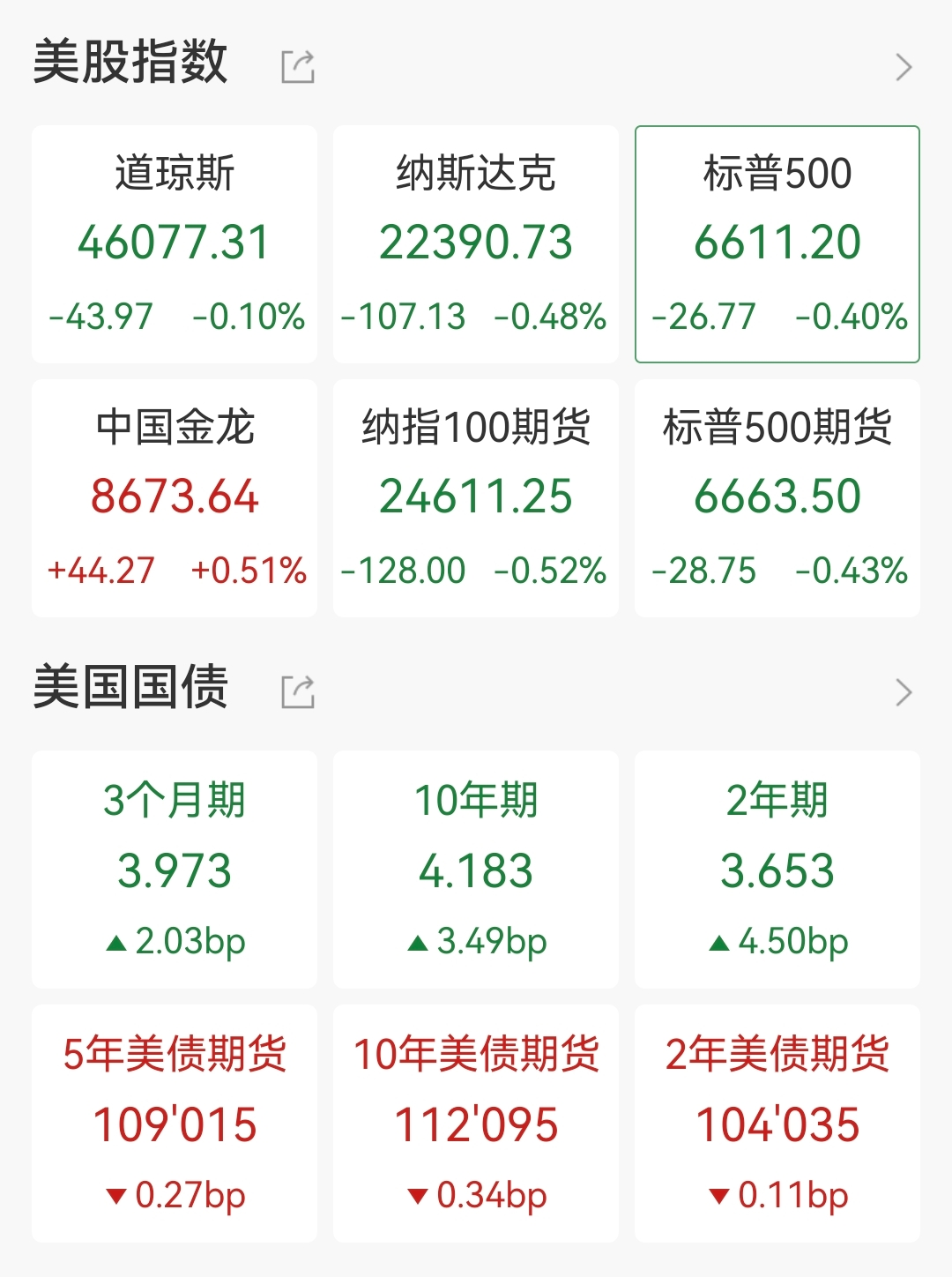Open the 中国金龙 index card
The height and width of the screenshot is (1277, 952).
tap(175, 498)
